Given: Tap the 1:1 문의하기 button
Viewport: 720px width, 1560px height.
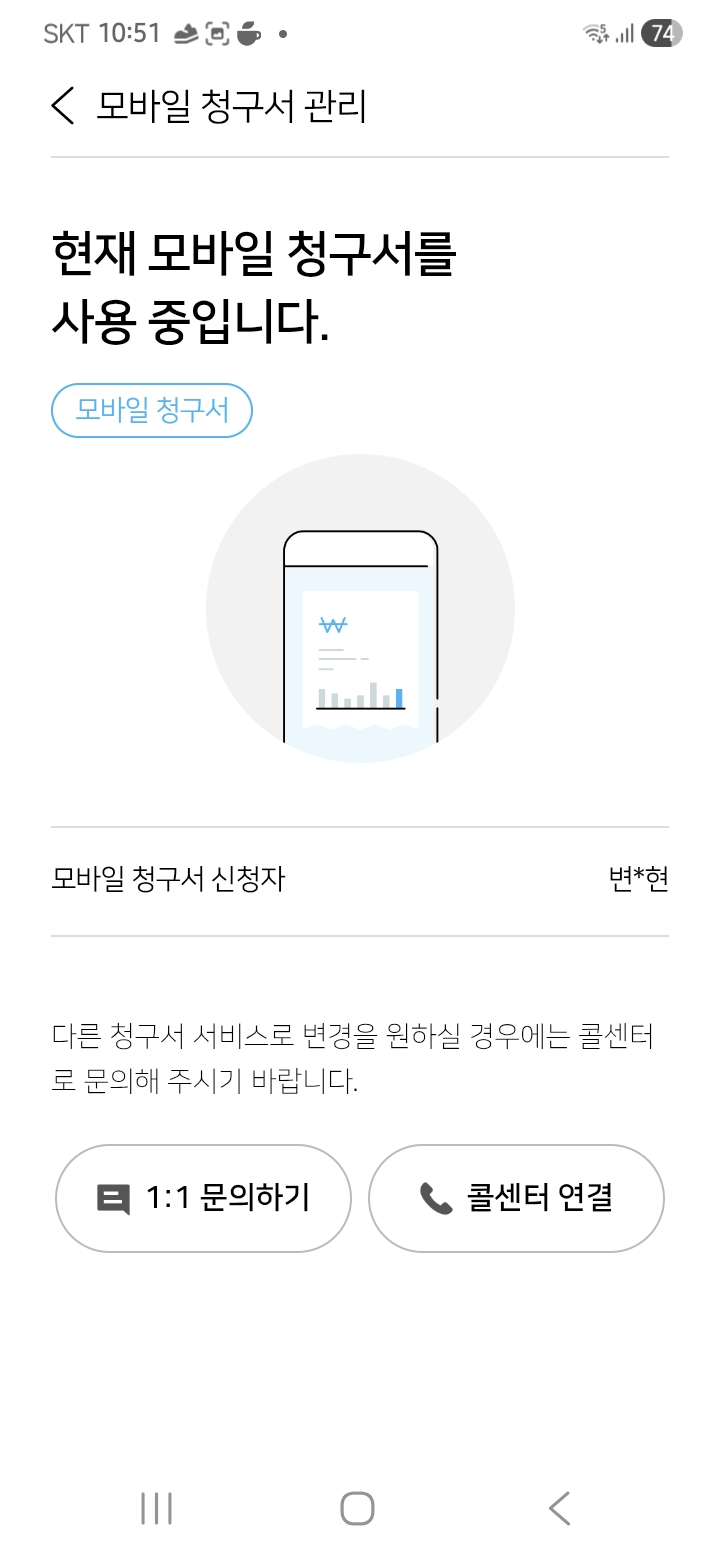Looking at the screenshot, I should point(203,1198).
